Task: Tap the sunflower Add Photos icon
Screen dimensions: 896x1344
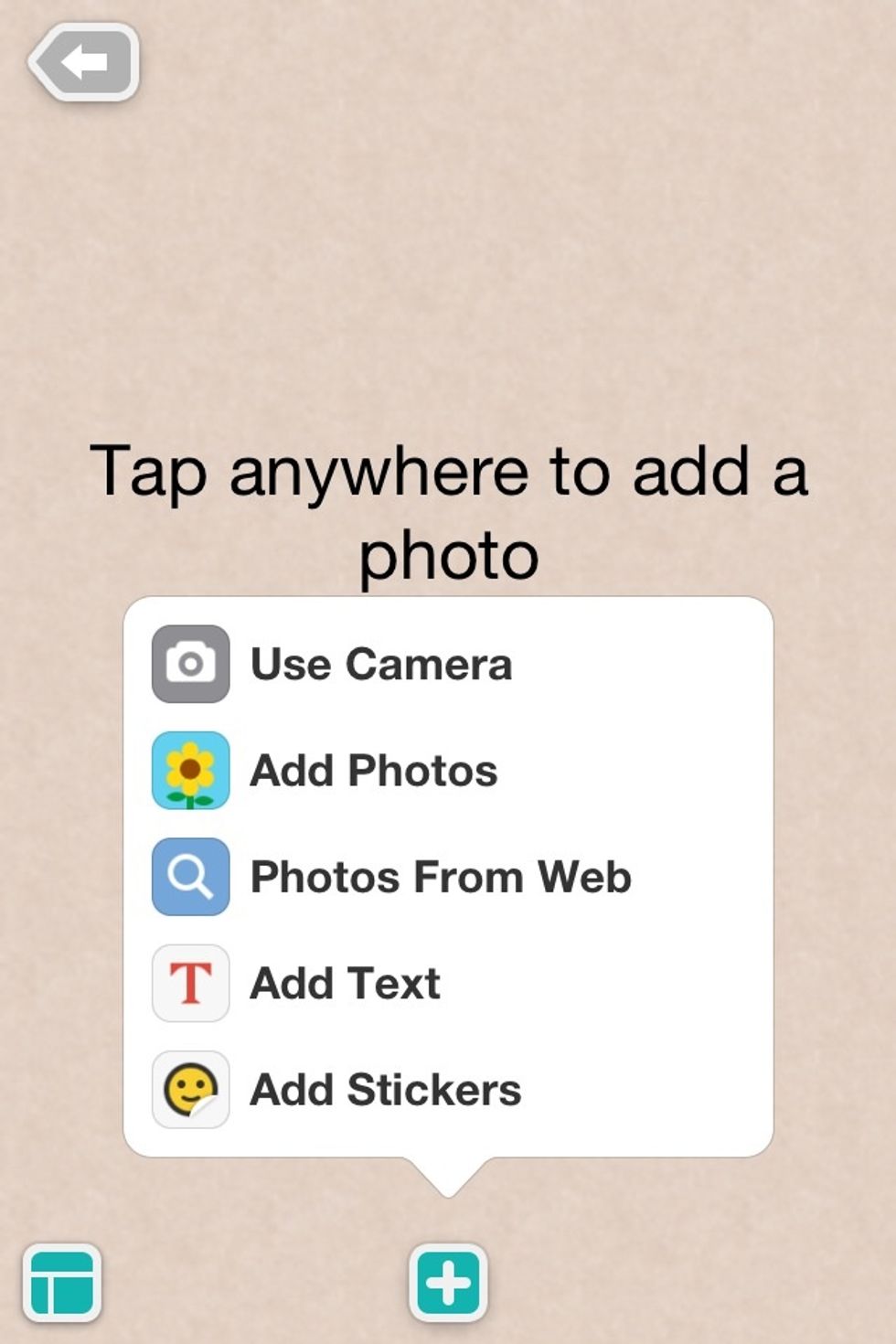Action: tap(189, 770)
